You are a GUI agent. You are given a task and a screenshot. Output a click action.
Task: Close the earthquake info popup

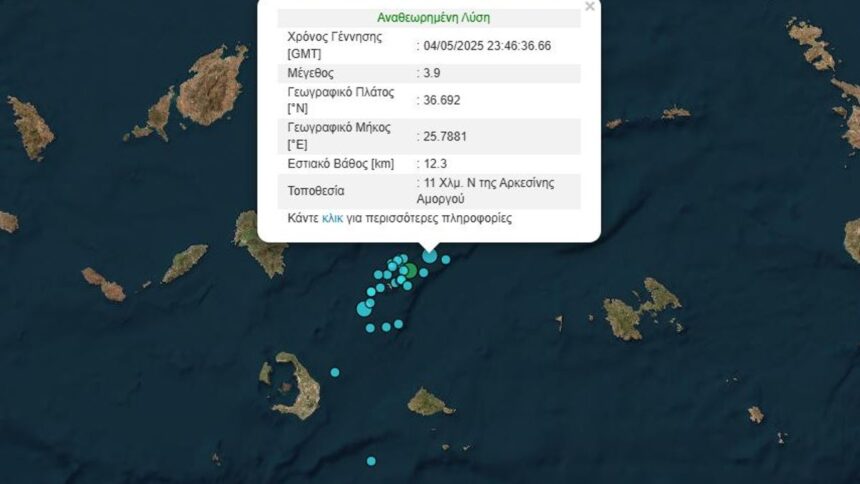(589, 7)
